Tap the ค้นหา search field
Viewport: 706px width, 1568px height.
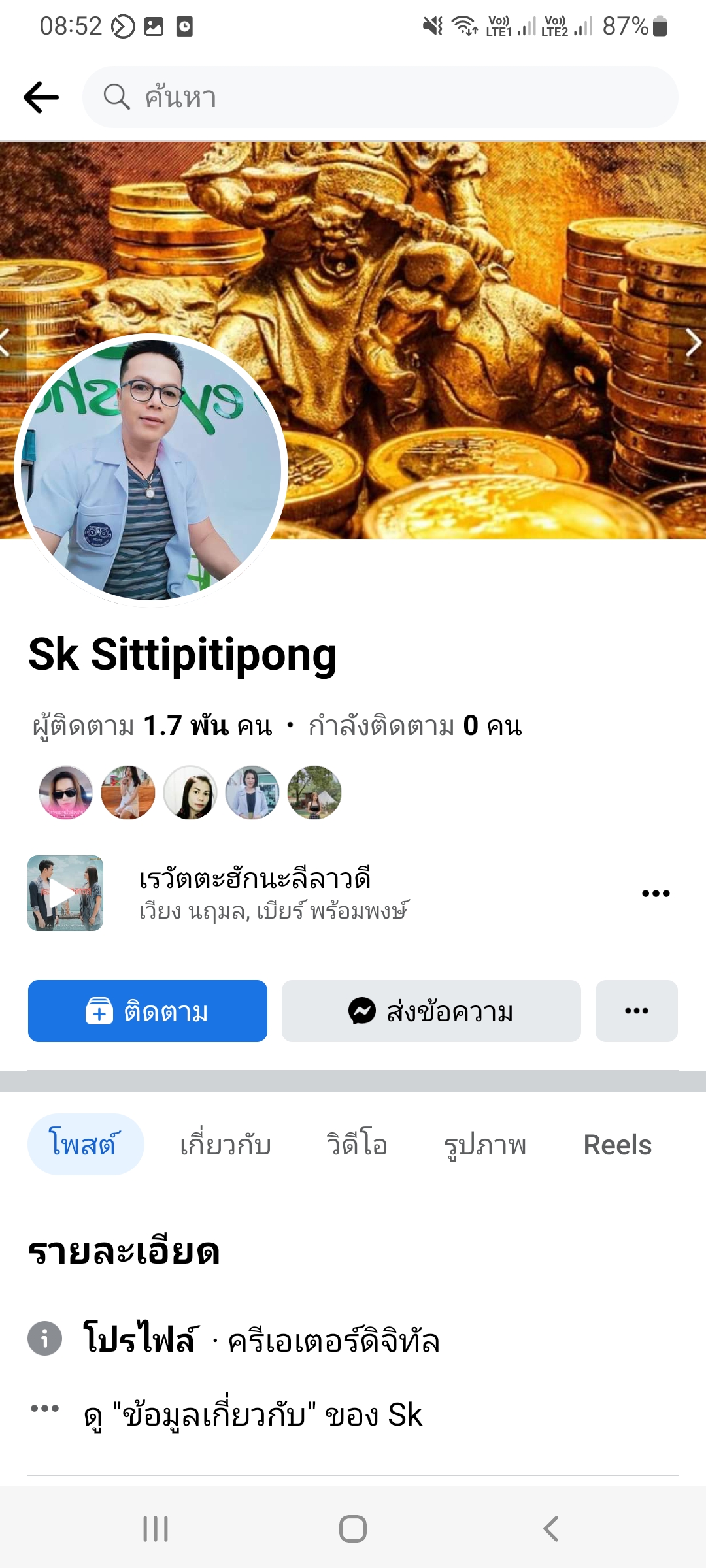[379, 97]
